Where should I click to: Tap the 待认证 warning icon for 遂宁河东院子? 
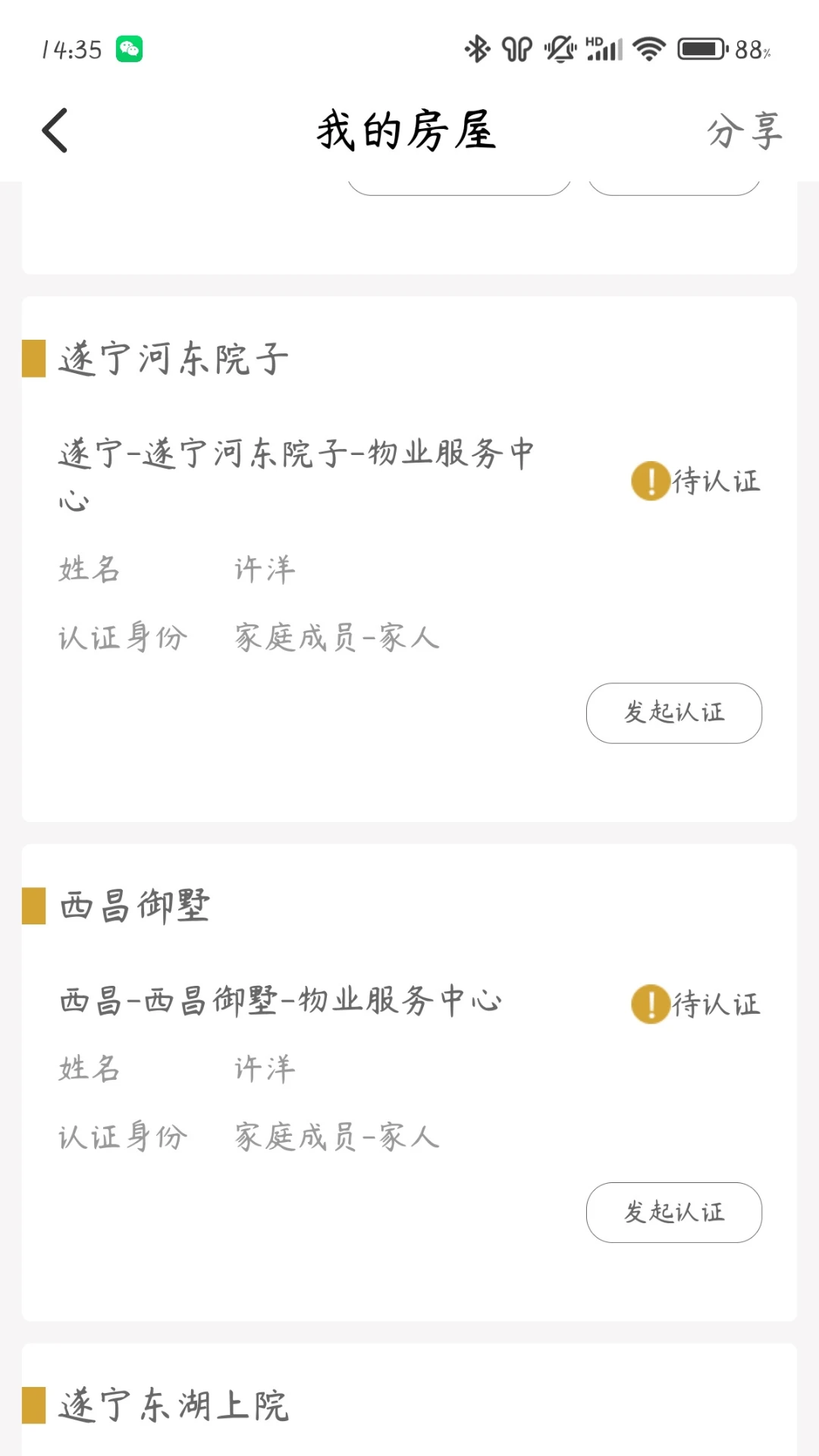point(649,480)
